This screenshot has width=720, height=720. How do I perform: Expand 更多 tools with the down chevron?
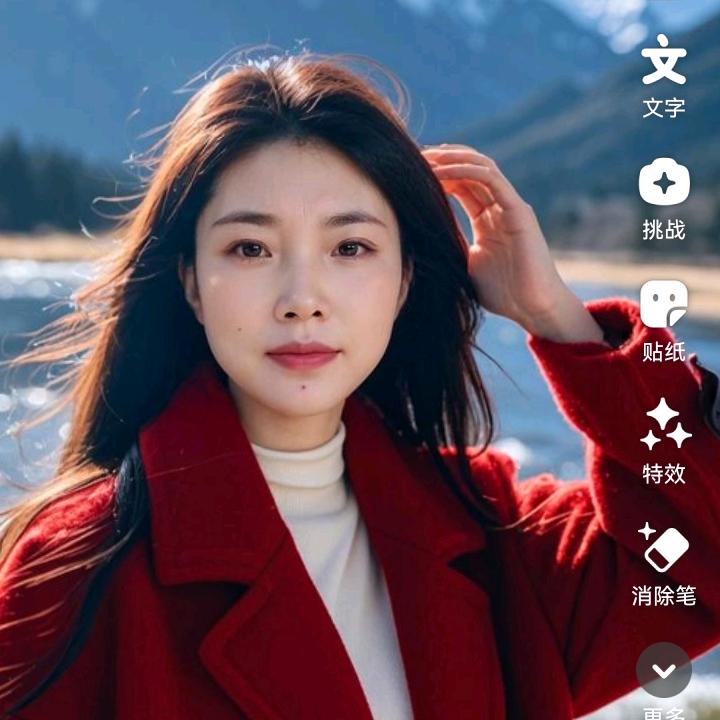tap(664, 670)
